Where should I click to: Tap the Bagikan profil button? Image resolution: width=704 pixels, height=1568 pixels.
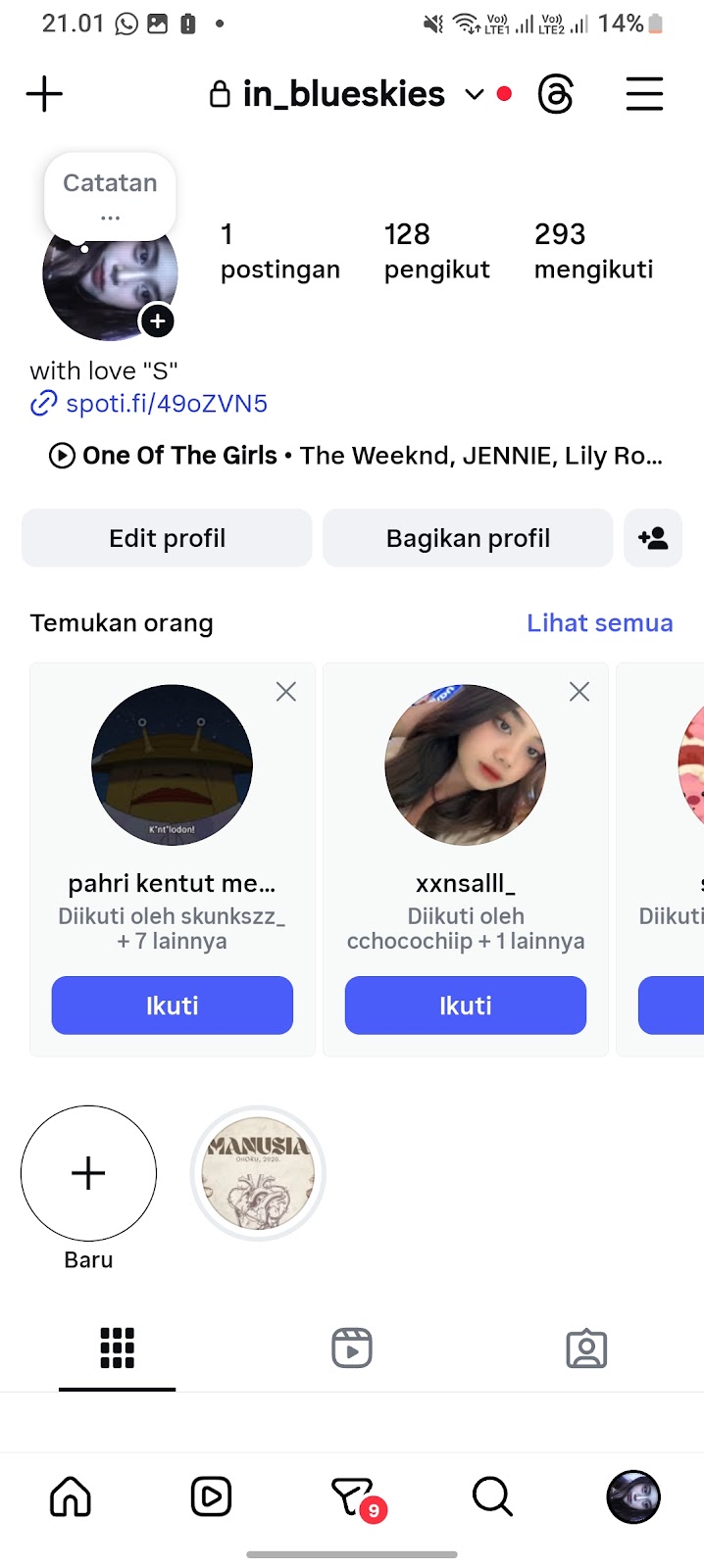(468, 538)
